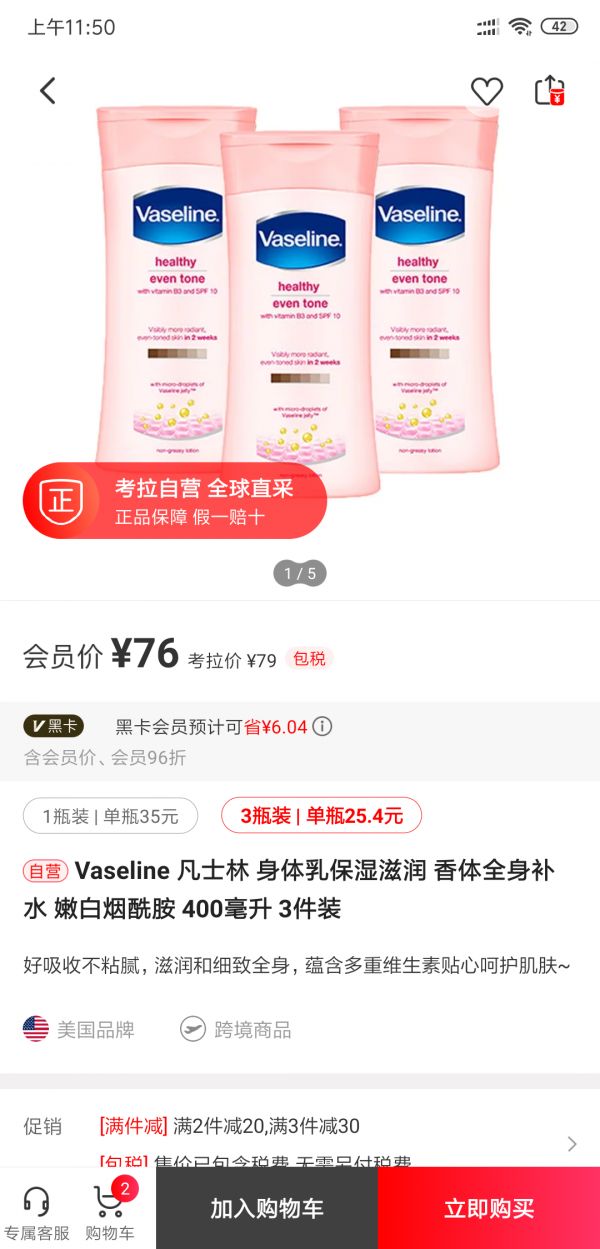Viewport: 600px width, 1249px height.
Task: Tap 立即购买 to buy now
Action: click(489, 1208)
